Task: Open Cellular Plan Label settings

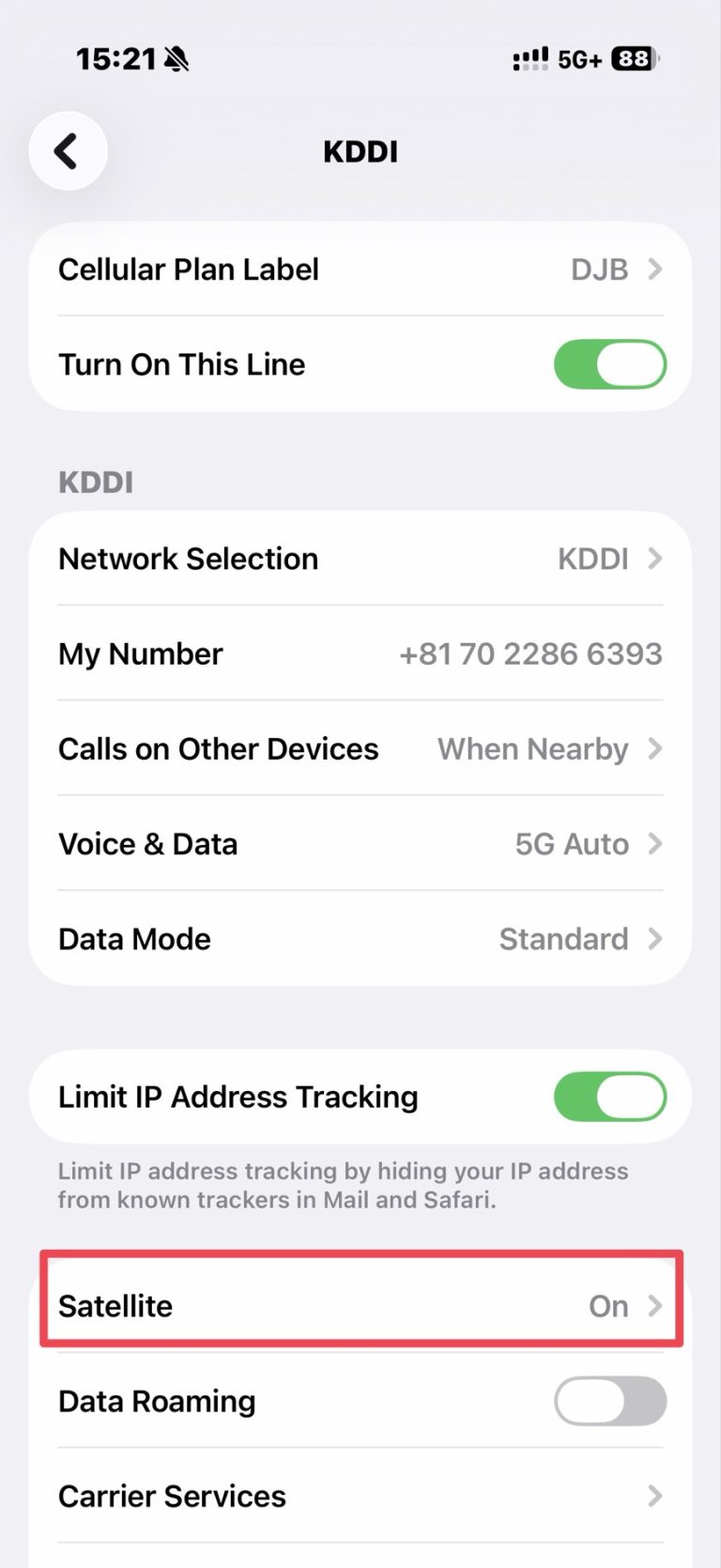Action: click(x=360, y=269)
